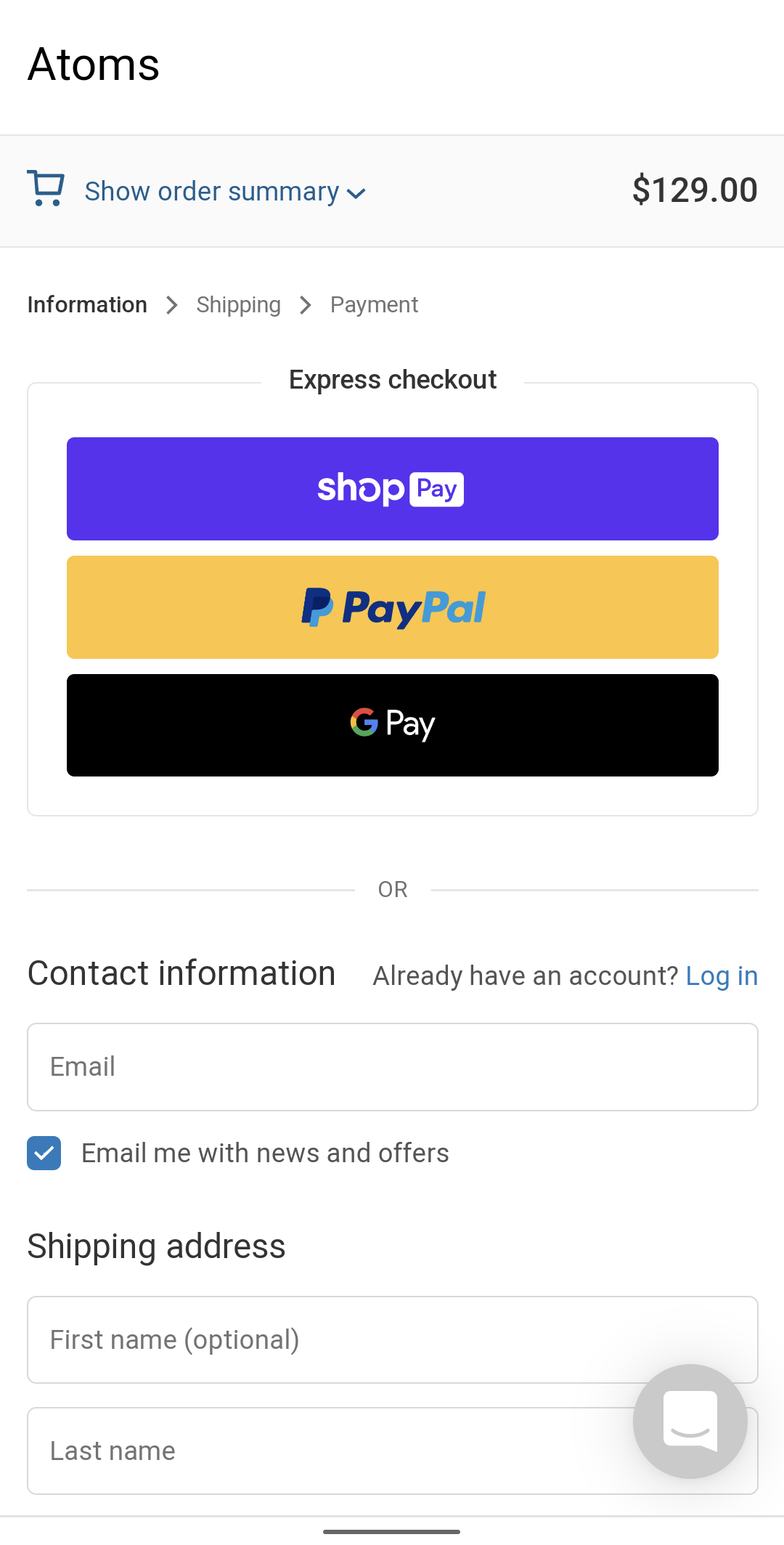Choose Google Pay express checkout
This screenshot has width=784, height=1545.
(x=392, y=725)
